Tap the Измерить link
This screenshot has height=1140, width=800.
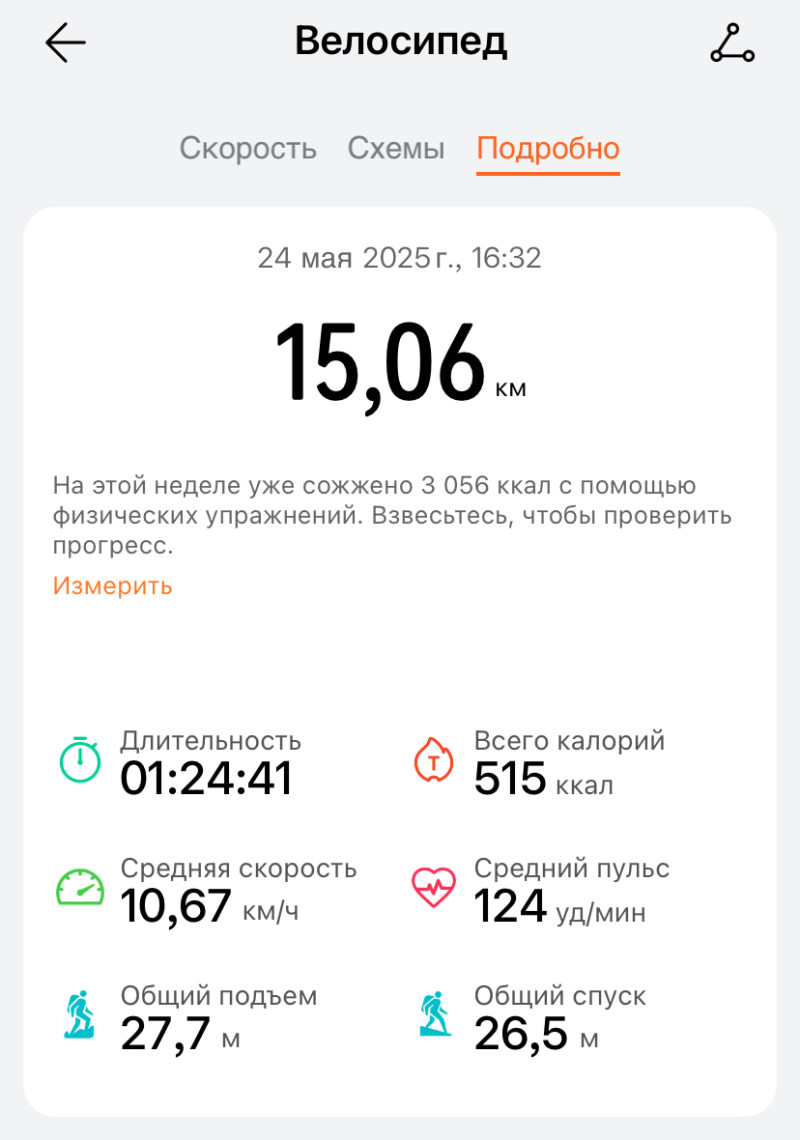112,586
